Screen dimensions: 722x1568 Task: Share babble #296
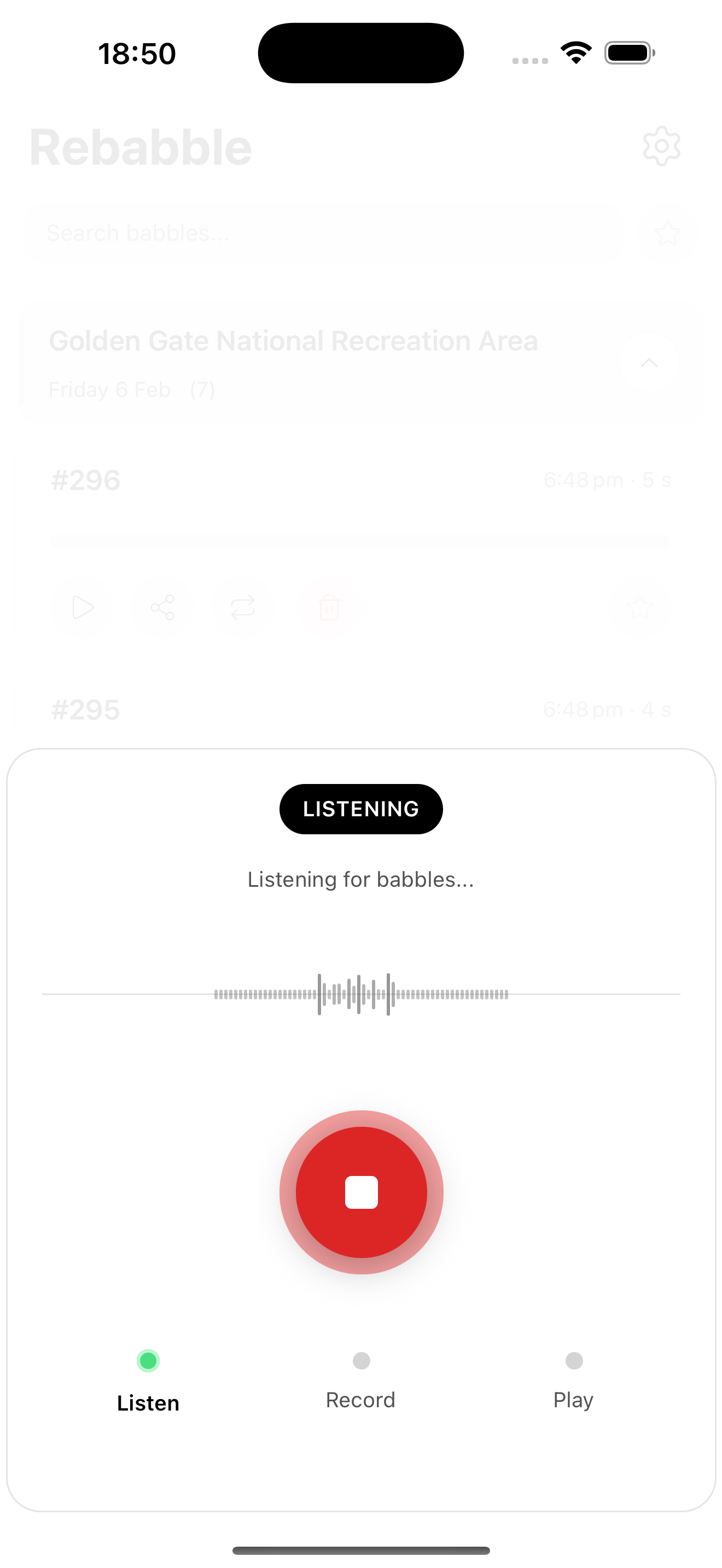(x=162, y=607)
